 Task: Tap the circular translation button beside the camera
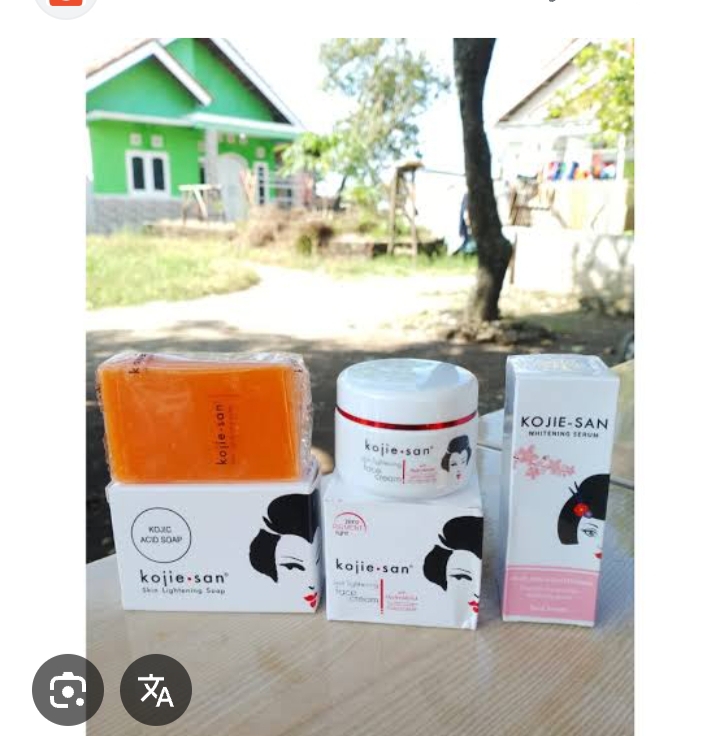tap(156, 690)
